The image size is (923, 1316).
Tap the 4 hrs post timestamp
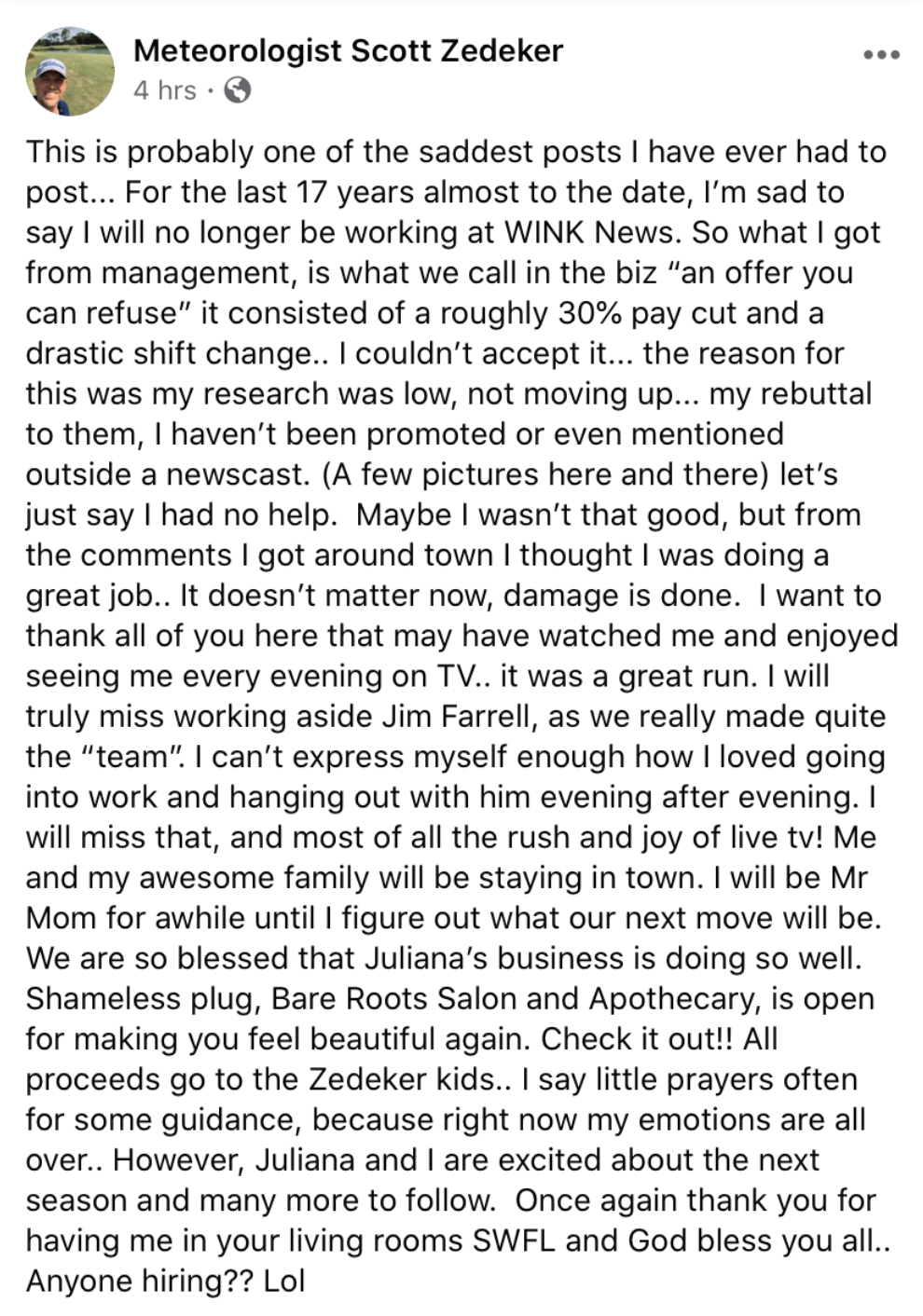165,90
